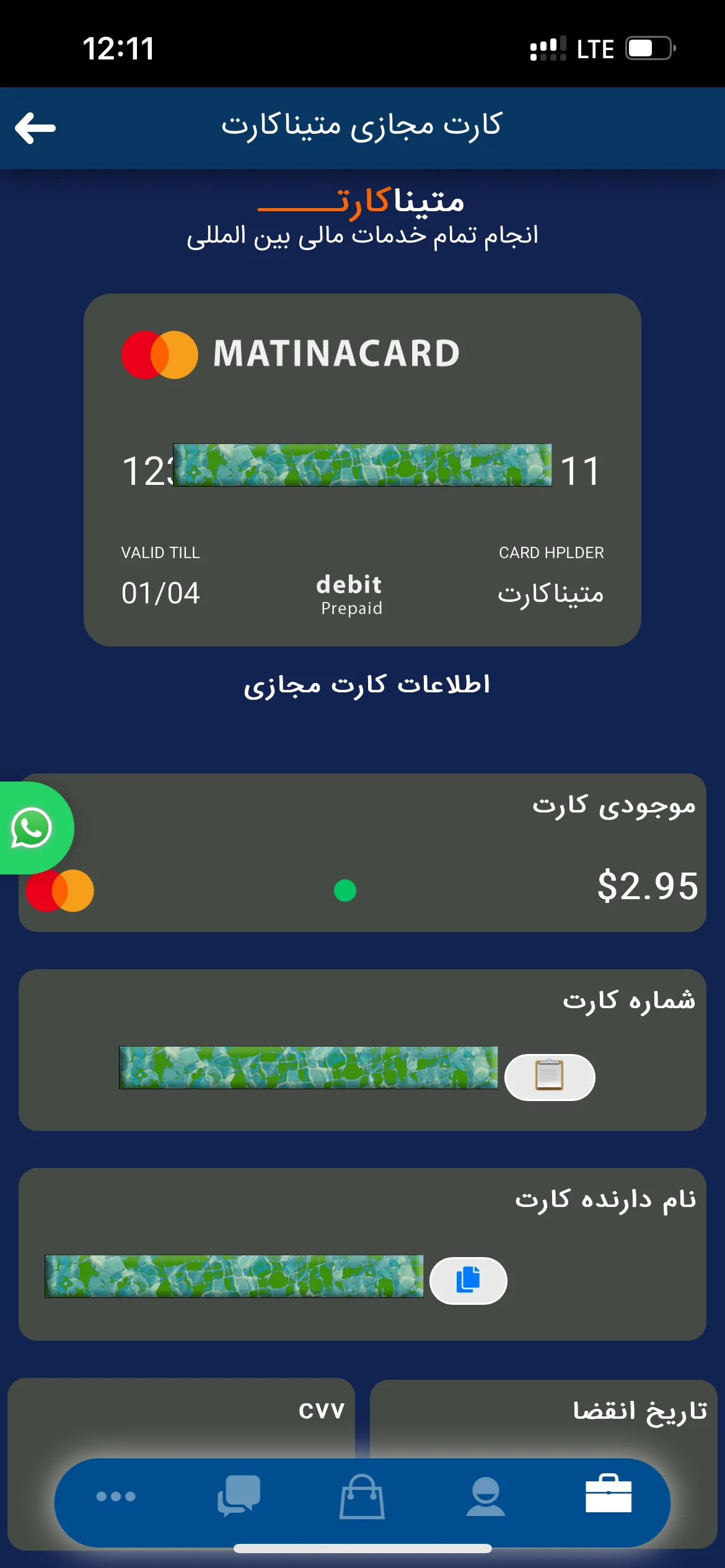Open the WhatsApp support button
Viewport: 725px width, 1568px height.
[31, 828]
